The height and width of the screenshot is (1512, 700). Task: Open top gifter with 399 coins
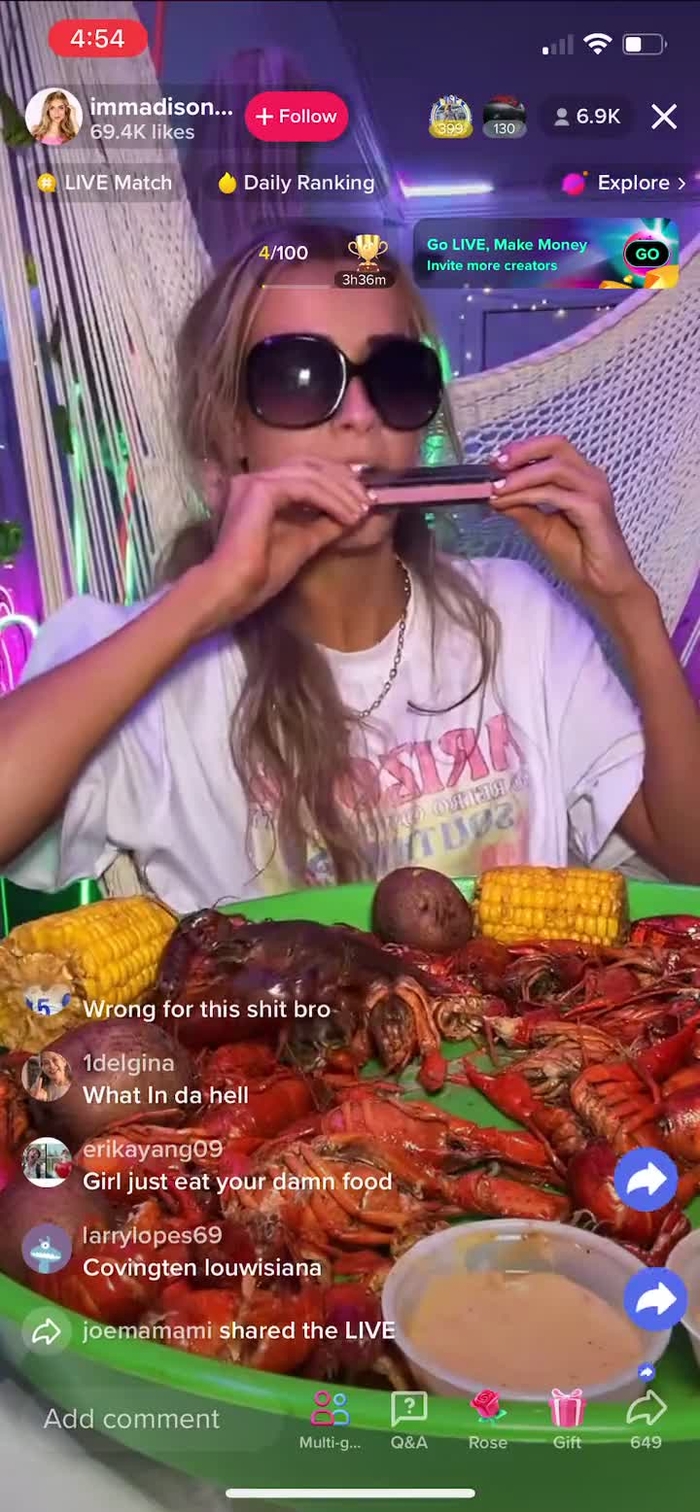pyautogui.click(x=451, y=117)
